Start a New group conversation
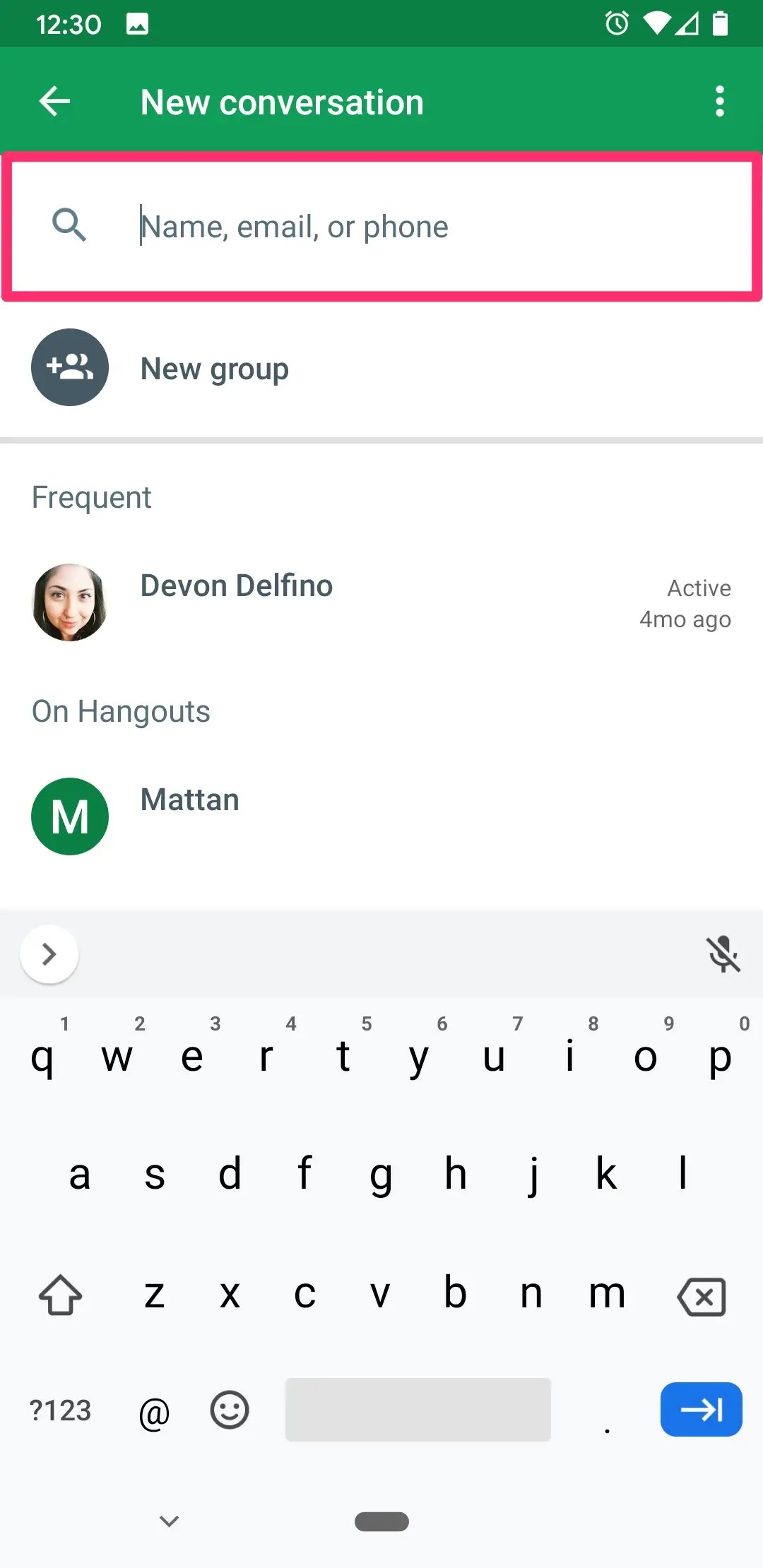The height and width of the screenshot is (1568, 763). [214, 368]
